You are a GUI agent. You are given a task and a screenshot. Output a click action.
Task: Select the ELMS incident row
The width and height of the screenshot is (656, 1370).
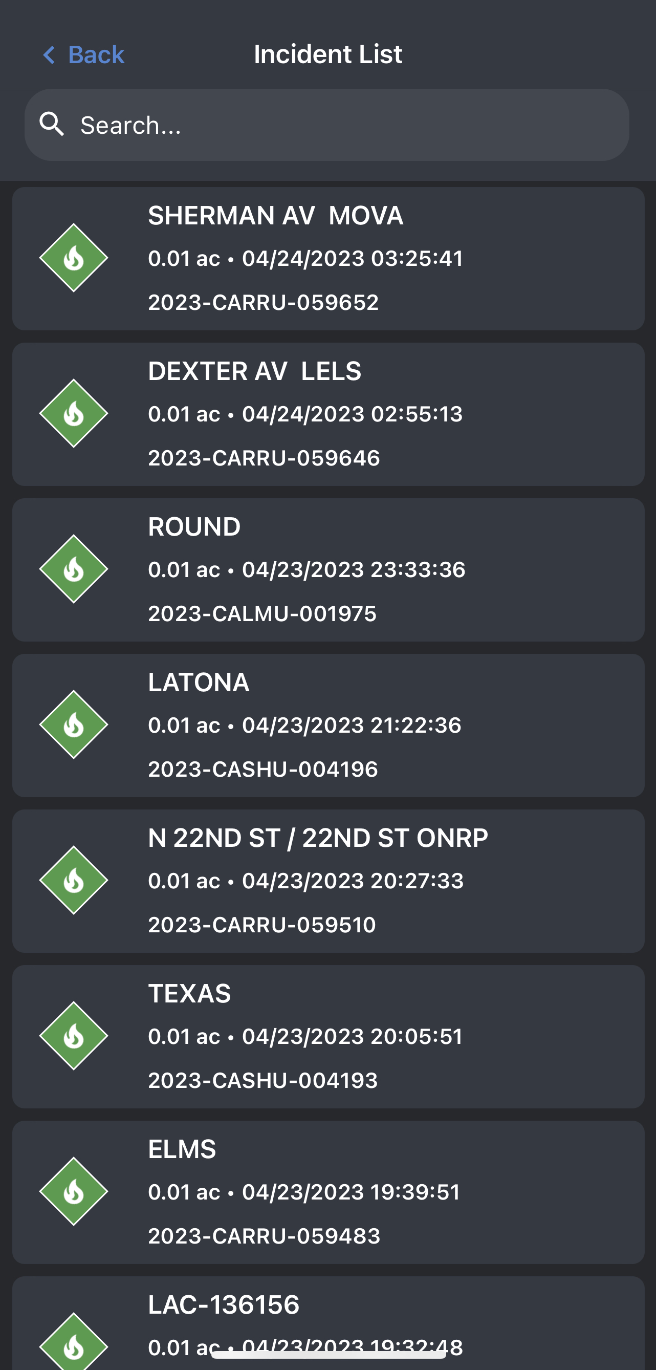point(327,1192)
